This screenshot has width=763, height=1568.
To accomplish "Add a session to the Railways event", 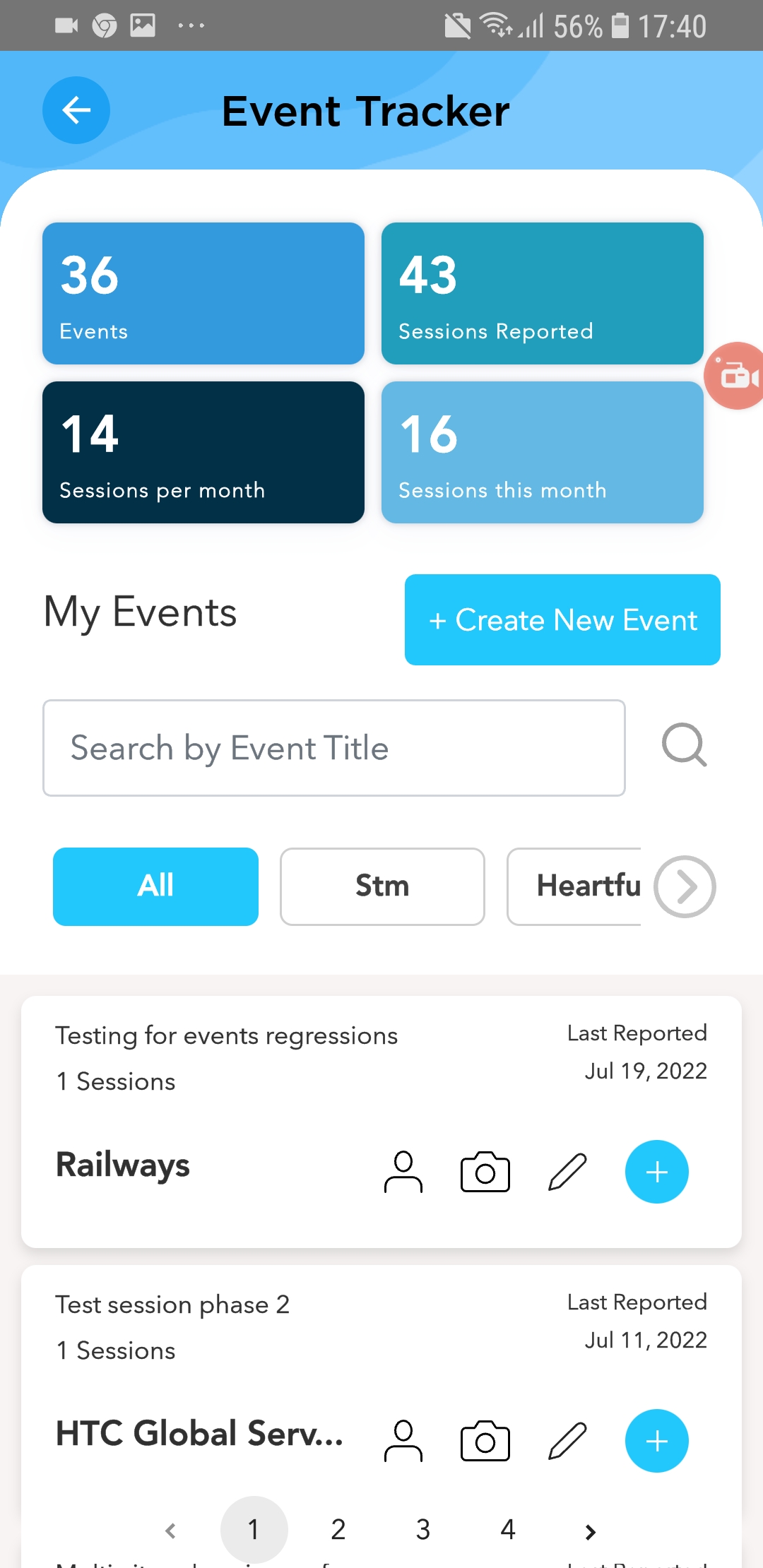I will [656, 1172].
